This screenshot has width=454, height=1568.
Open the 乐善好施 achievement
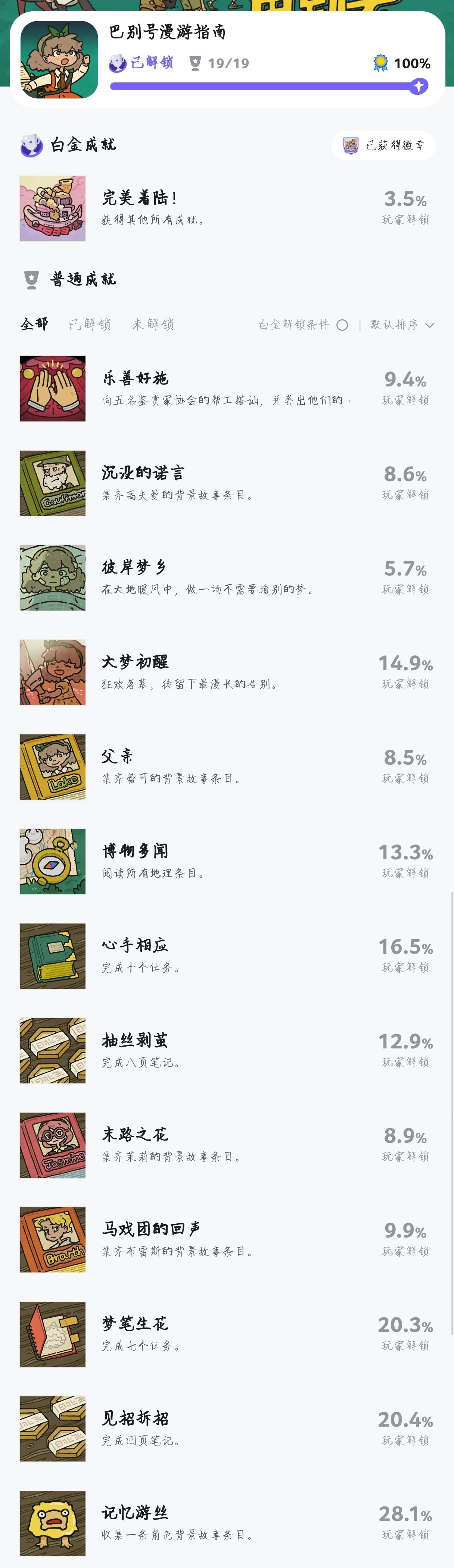click(x=227, y=388)
